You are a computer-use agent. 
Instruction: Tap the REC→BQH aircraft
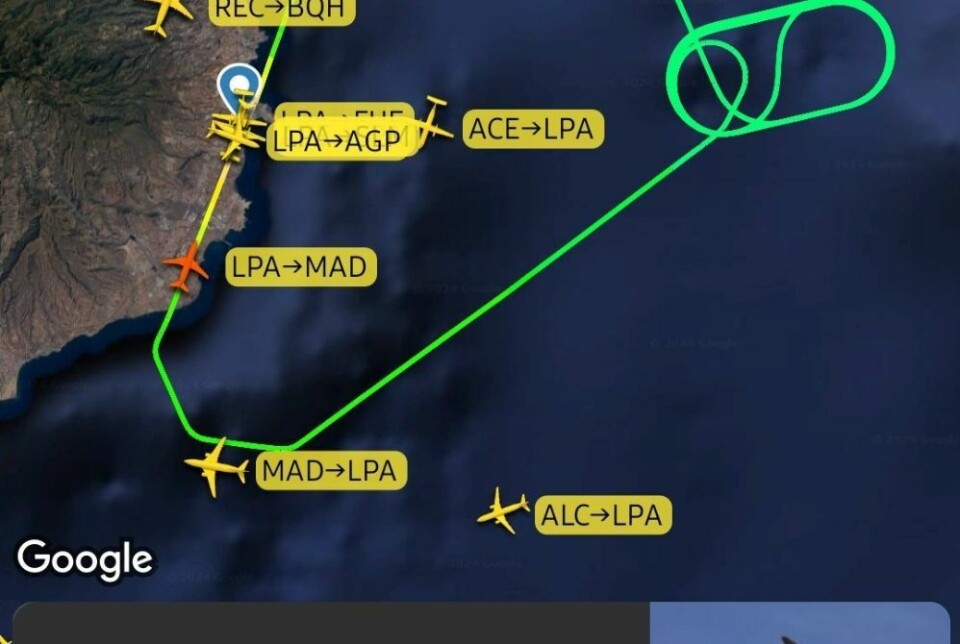[167, 13]
